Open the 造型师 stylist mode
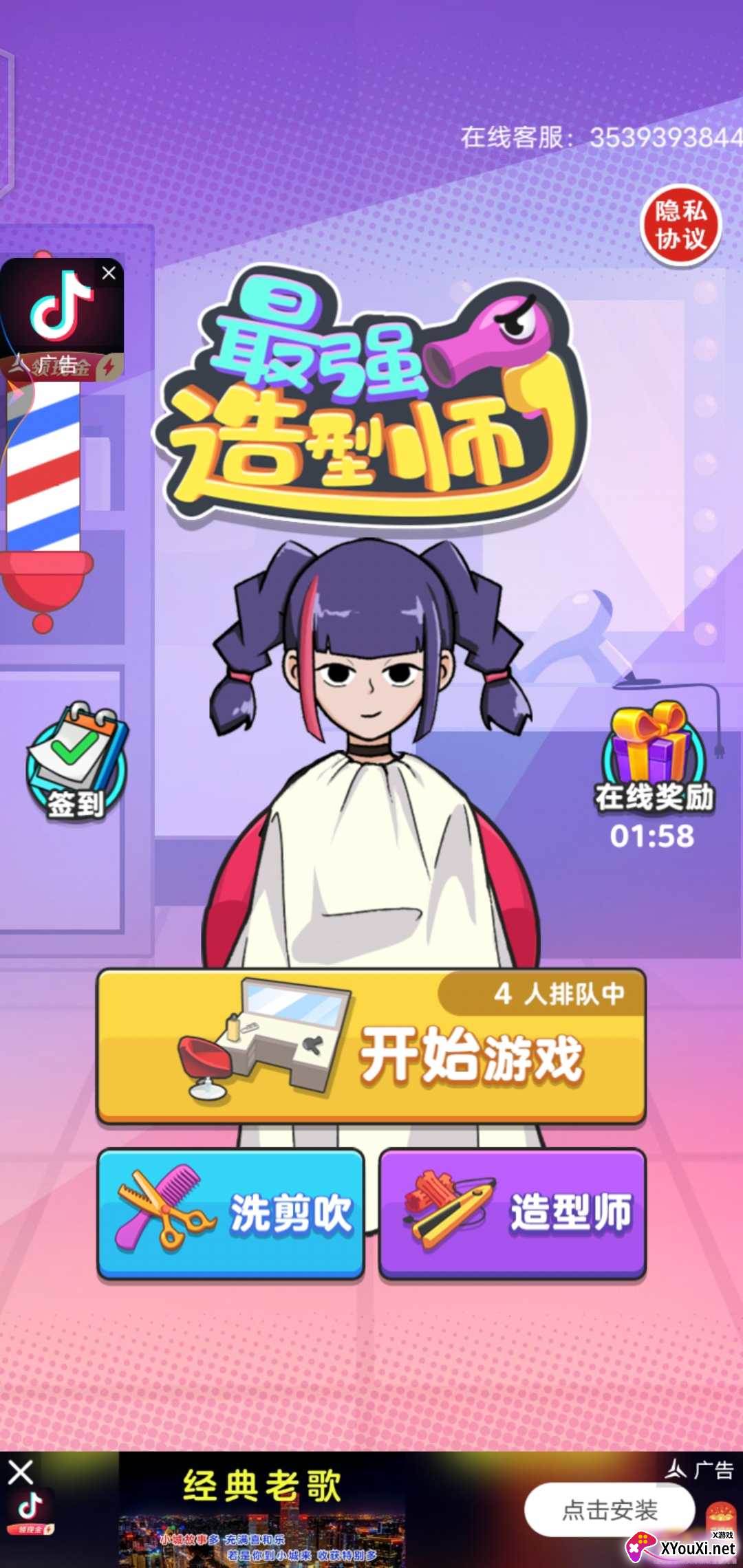 513,1215
